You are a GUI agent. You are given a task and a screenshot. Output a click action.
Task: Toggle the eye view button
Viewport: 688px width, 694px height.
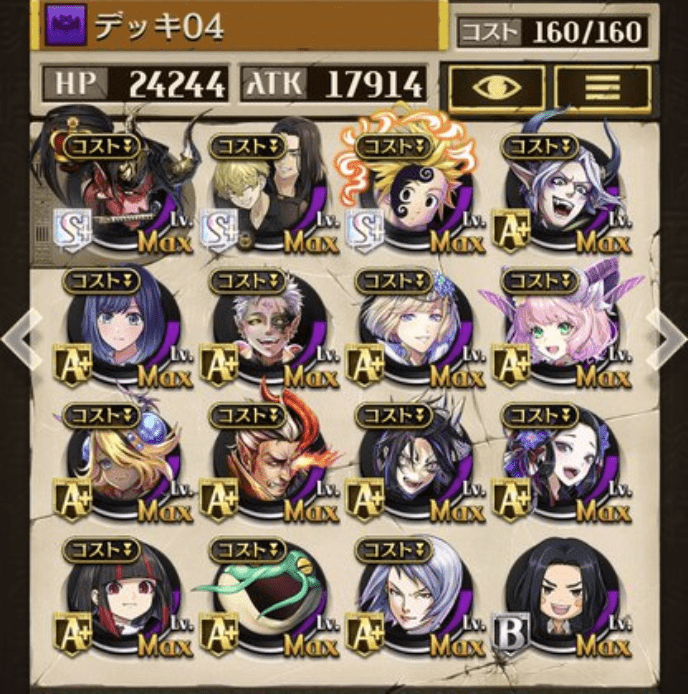497,88
